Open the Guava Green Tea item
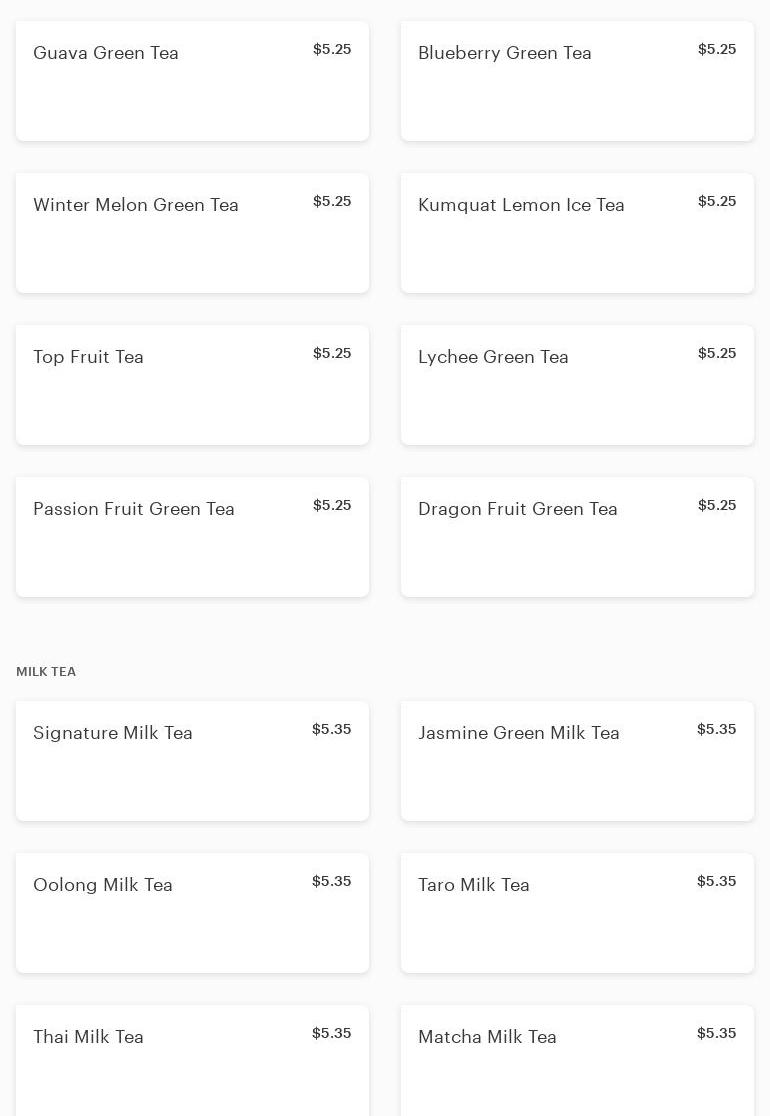Viewport: 770px width, 1116px height. pyautogui.click(x=192, y=80)
